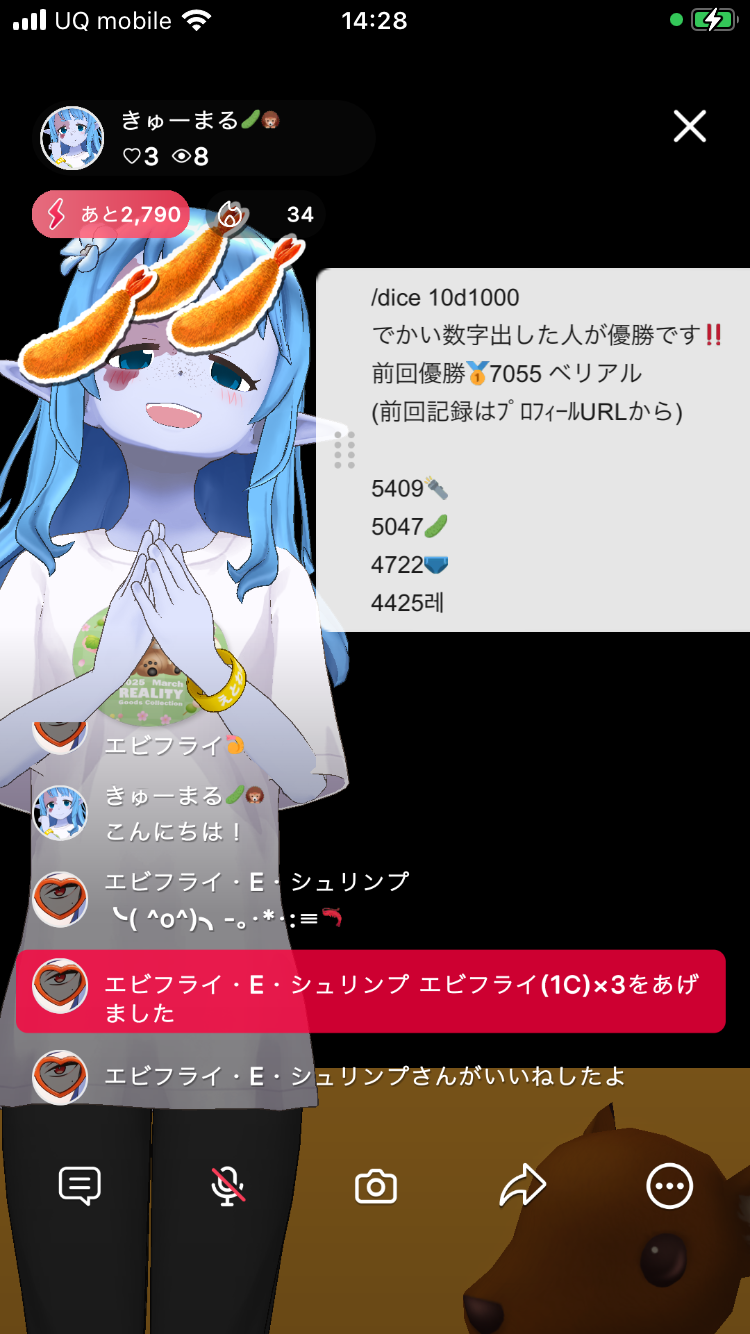Open きゅーまる avatar beside こんにちは！ comment
Viewport: 750px width, 1334px height.
[x=60, y=812]
